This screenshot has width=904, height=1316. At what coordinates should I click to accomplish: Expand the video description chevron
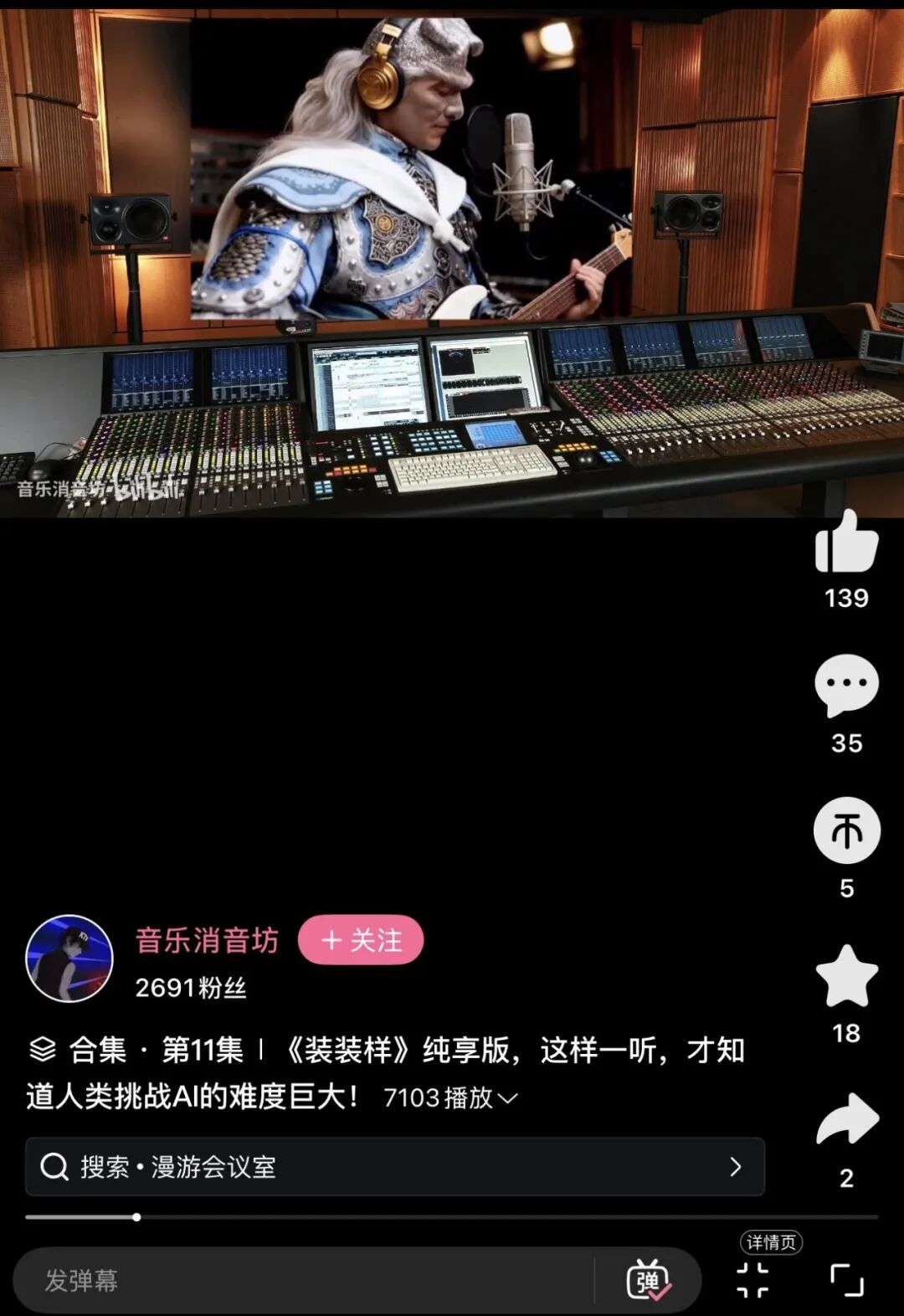click(x=508, y=1098)
